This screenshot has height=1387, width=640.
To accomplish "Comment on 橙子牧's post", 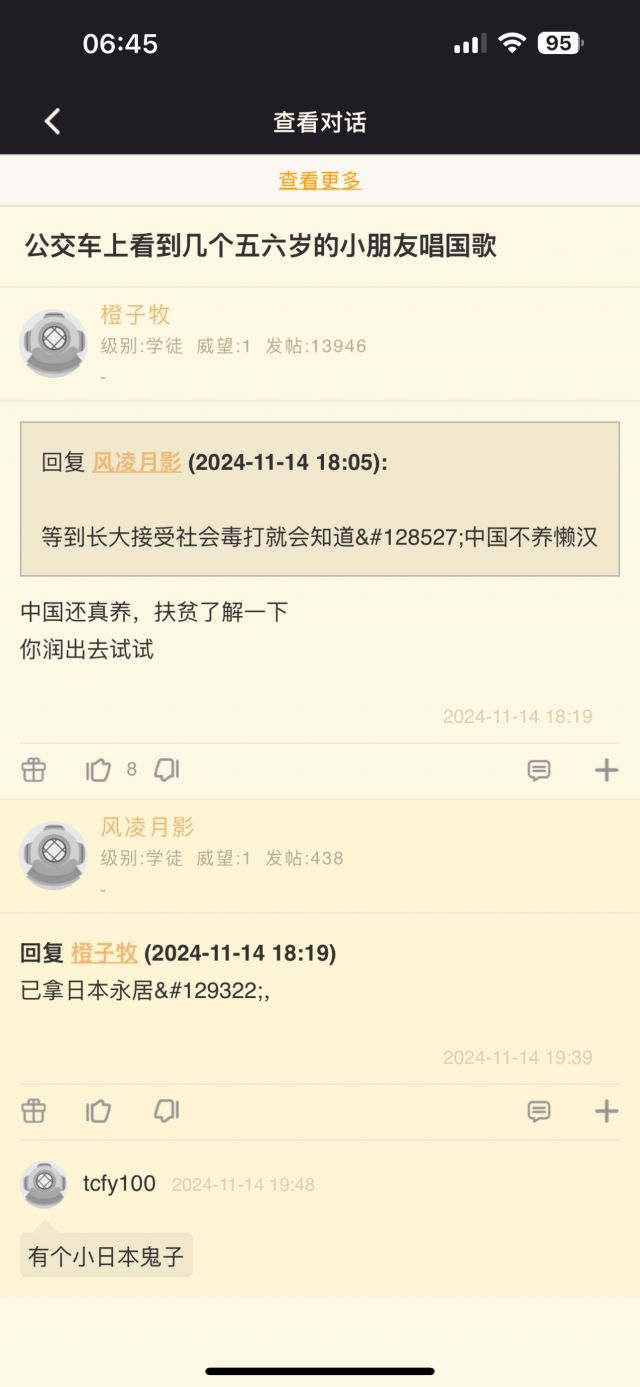I will 539,770.
